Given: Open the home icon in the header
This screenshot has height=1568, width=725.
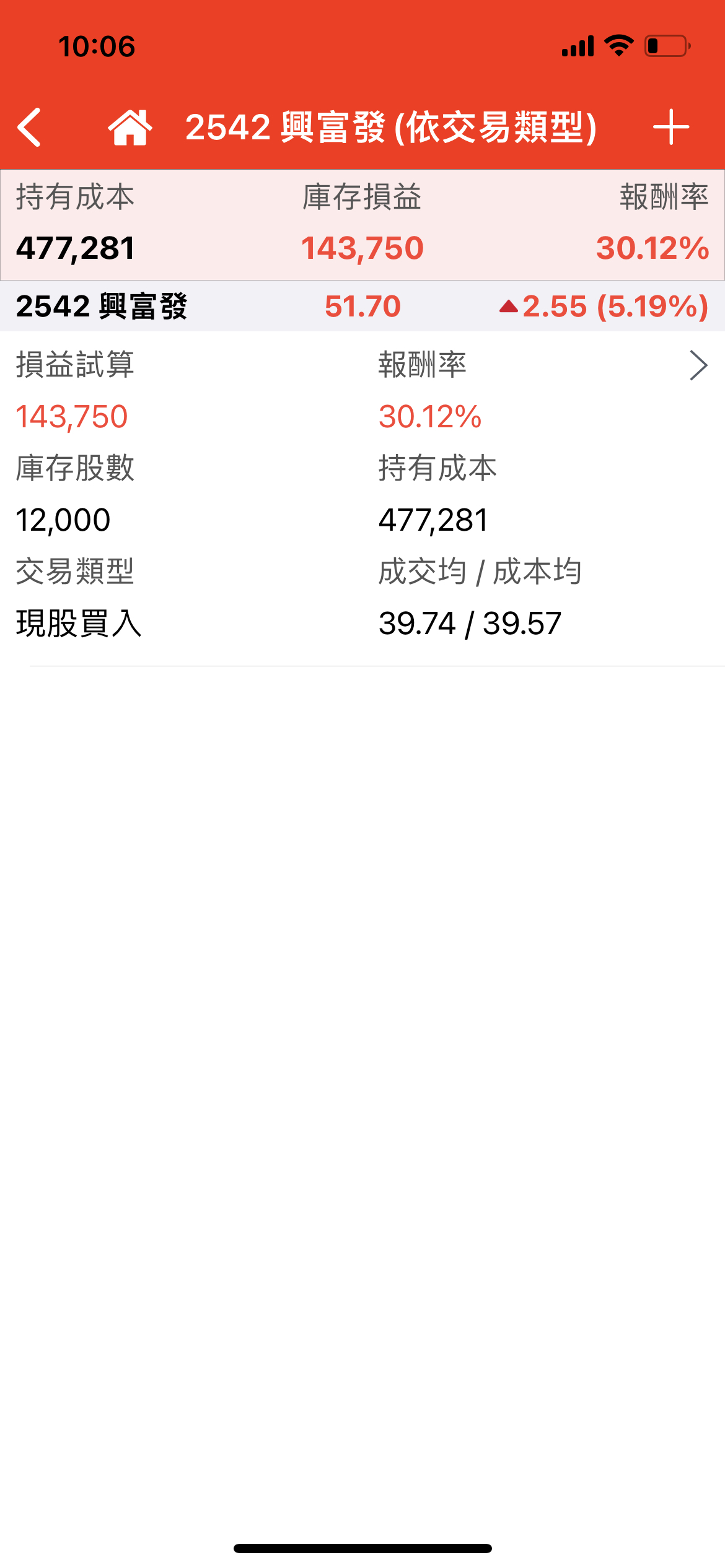Looking at the screenshot, I should click(130, 128).
